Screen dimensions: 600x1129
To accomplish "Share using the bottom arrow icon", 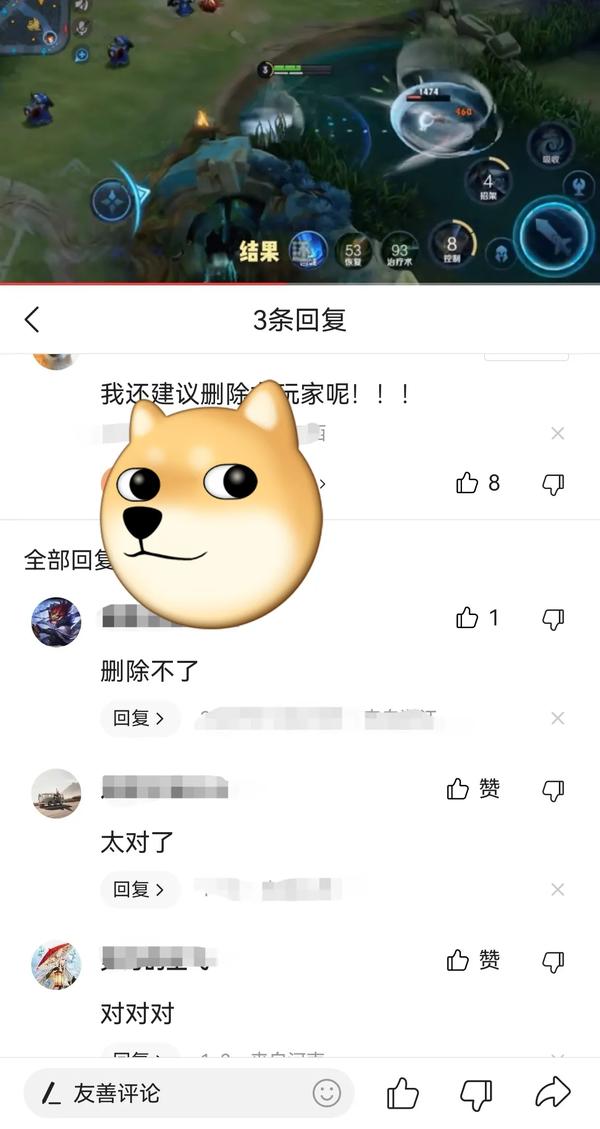I will (x=552, y=1092).
